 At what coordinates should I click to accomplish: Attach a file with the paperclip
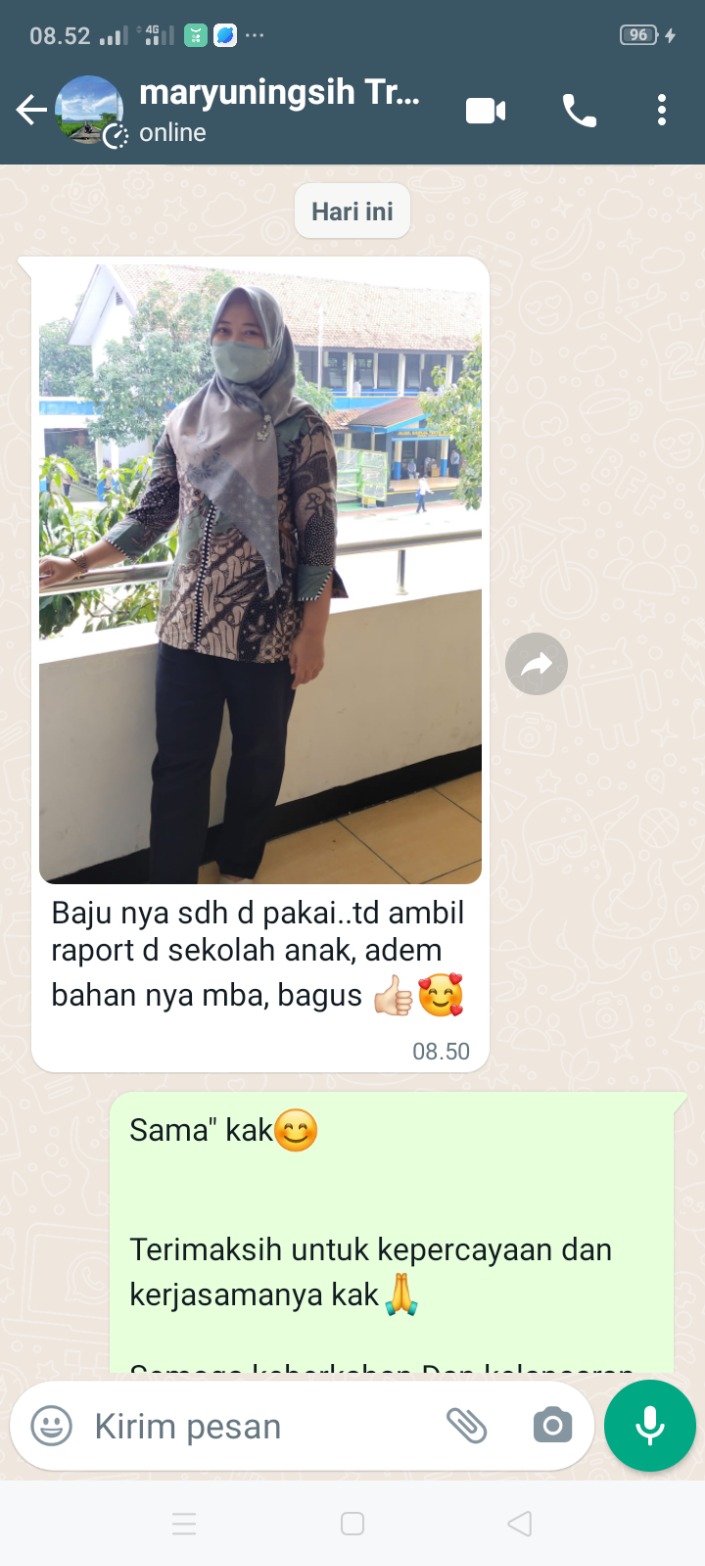[466, 1426]
